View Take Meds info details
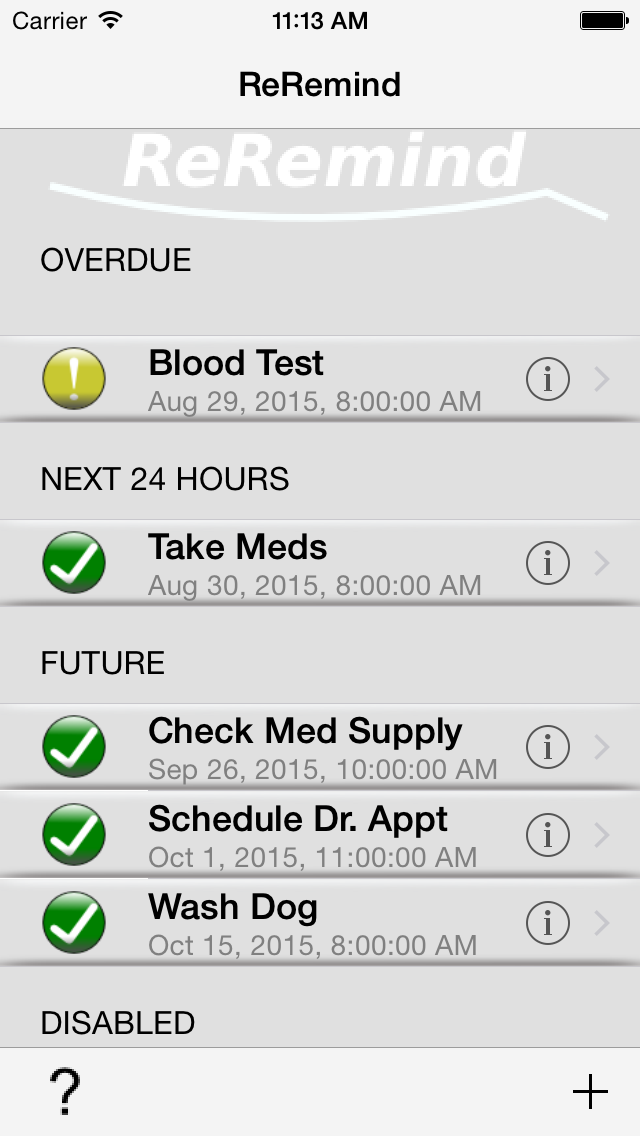The height and width of the screenshot is (1136, 640). pyautogui.click(x=547, y=563)
